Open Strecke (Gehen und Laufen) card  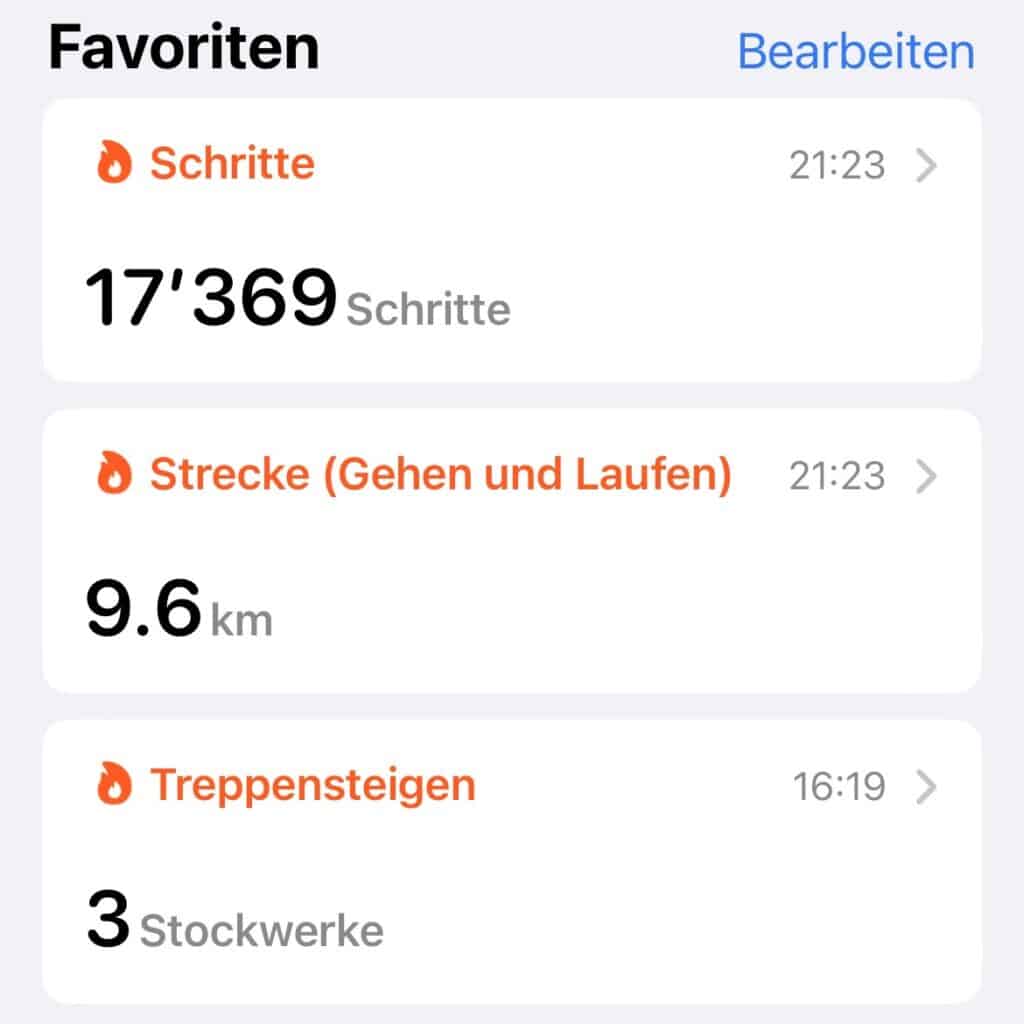pyautogui.click(x=511, y=550)
